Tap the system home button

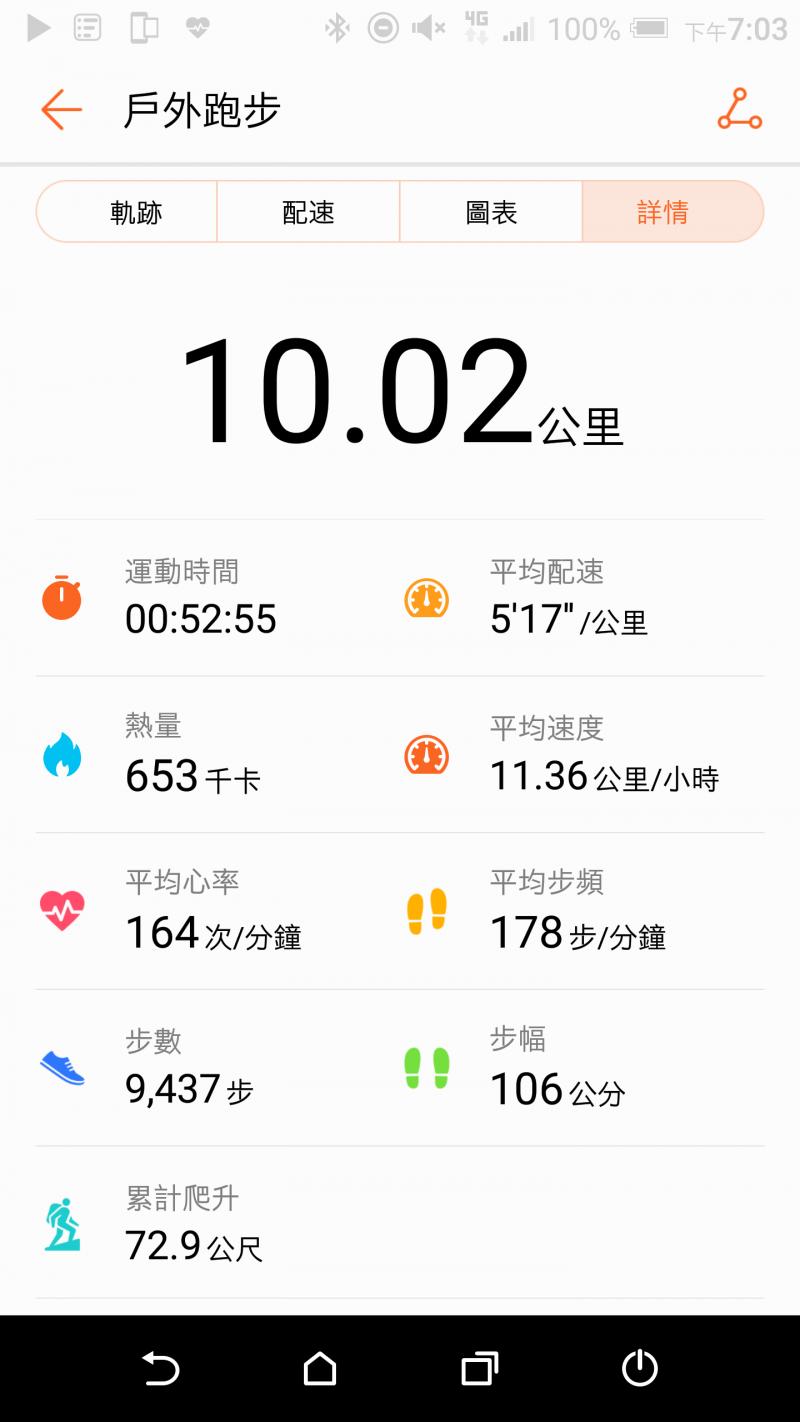coord(319,1368)
